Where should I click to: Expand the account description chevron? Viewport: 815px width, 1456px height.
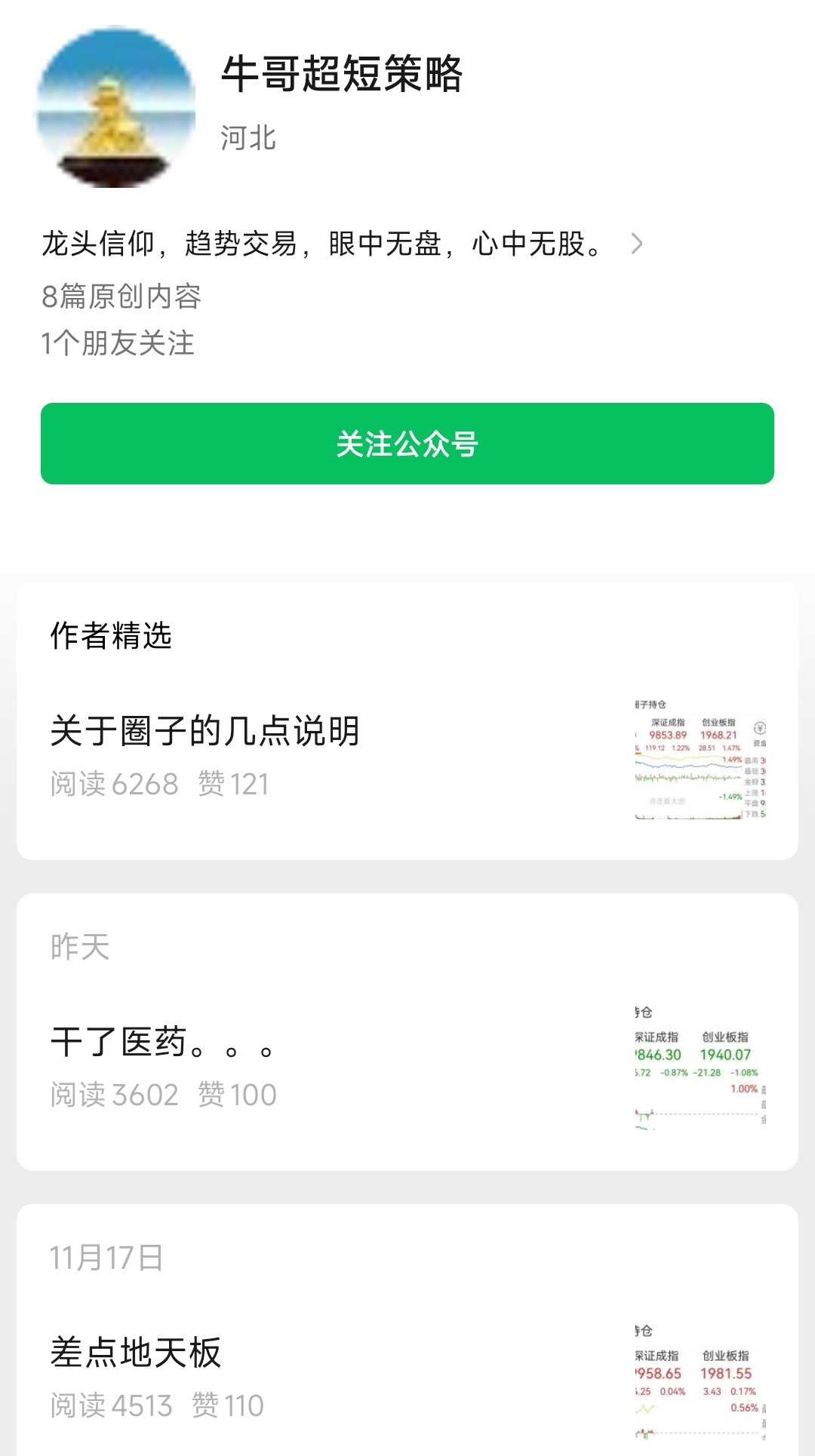click(x=637, y=244)
